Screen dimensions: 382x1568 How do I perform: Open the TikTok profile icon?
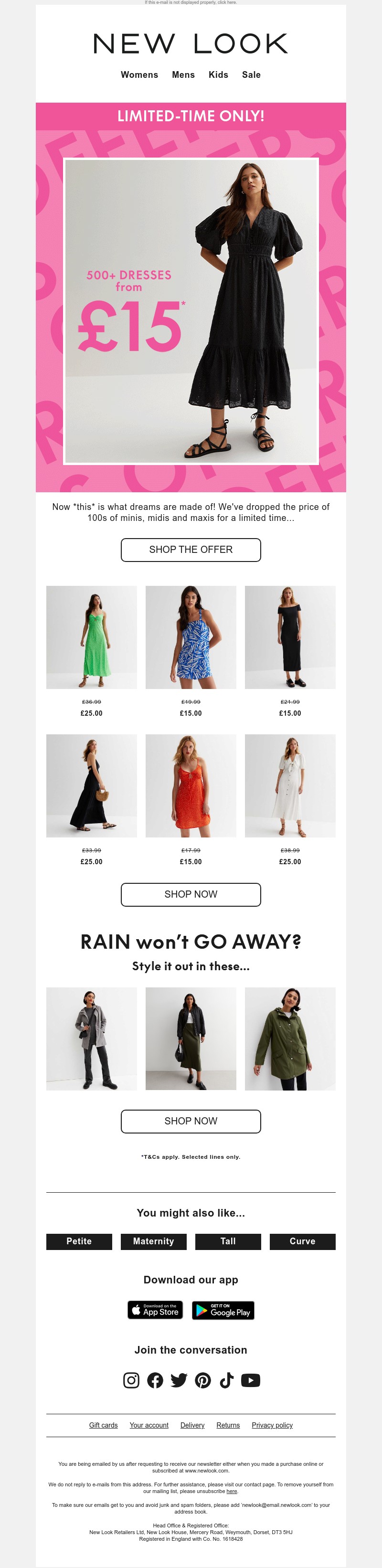(226, 1380)
